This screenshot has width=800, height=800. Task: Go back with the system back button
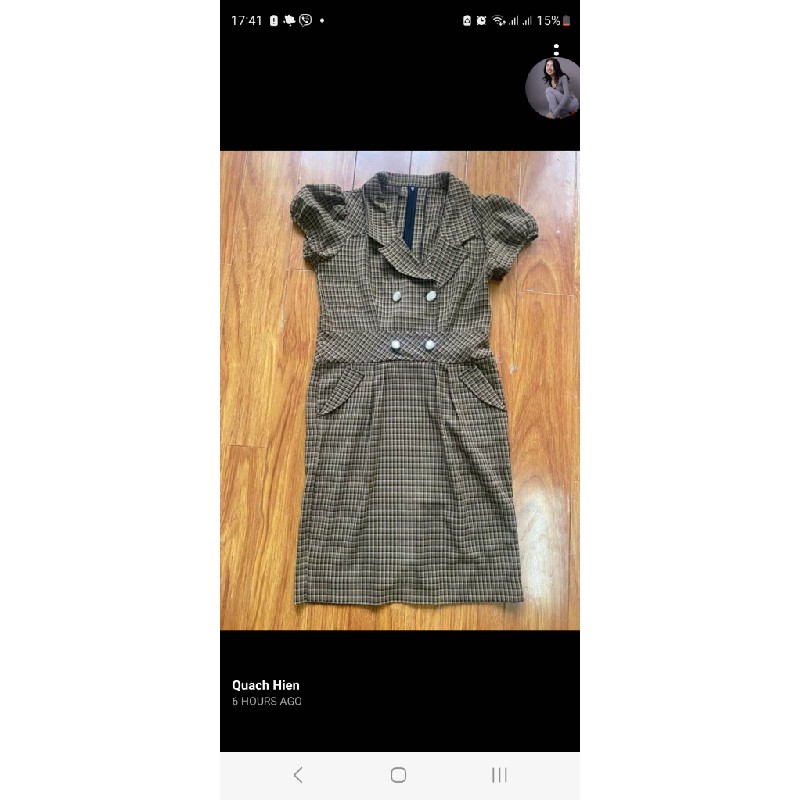point(298,775)
